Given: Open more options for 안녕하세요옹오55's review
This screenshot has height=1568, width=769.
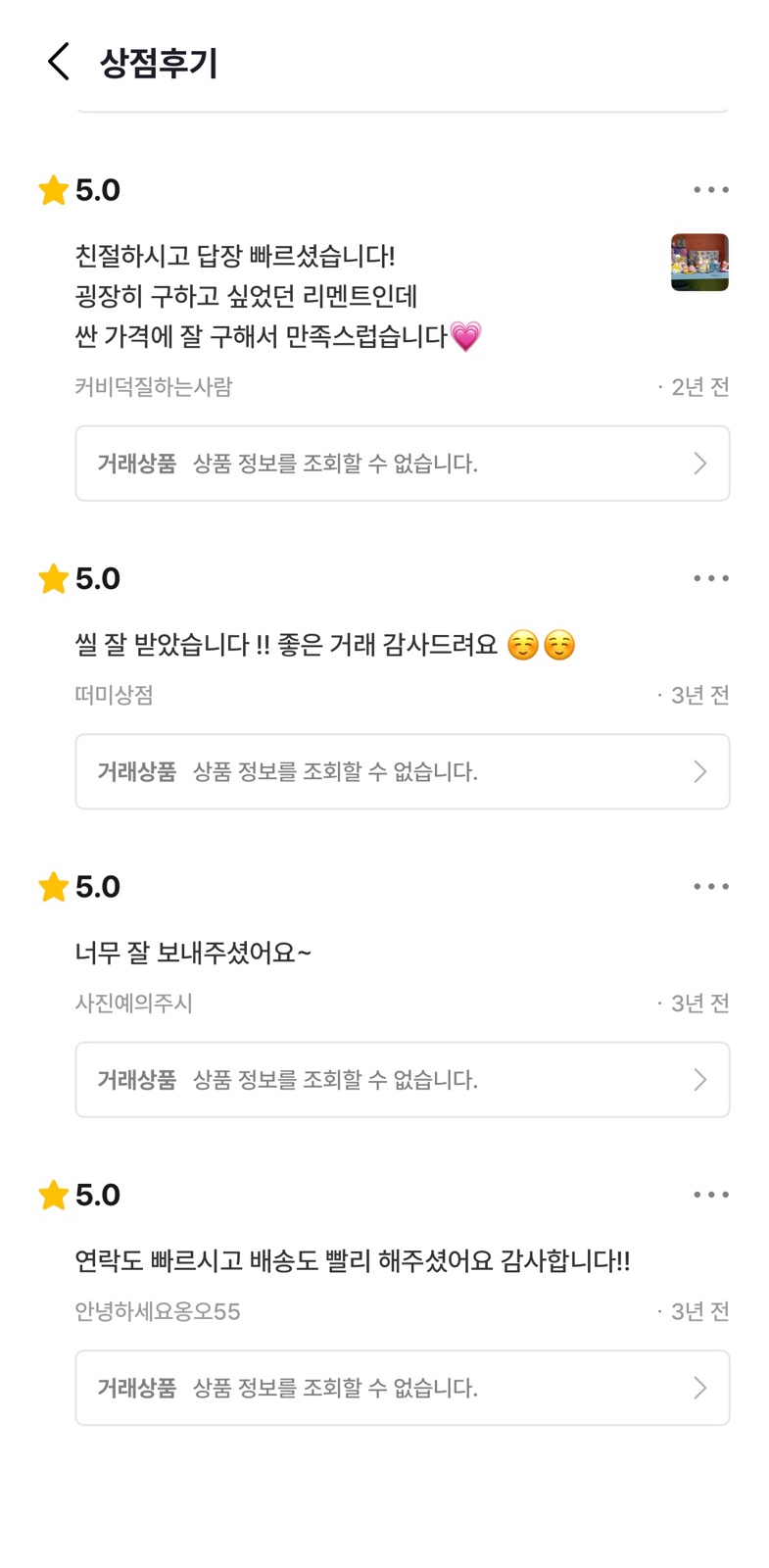Looking at the screenshot, I should tap(710, 1195).
